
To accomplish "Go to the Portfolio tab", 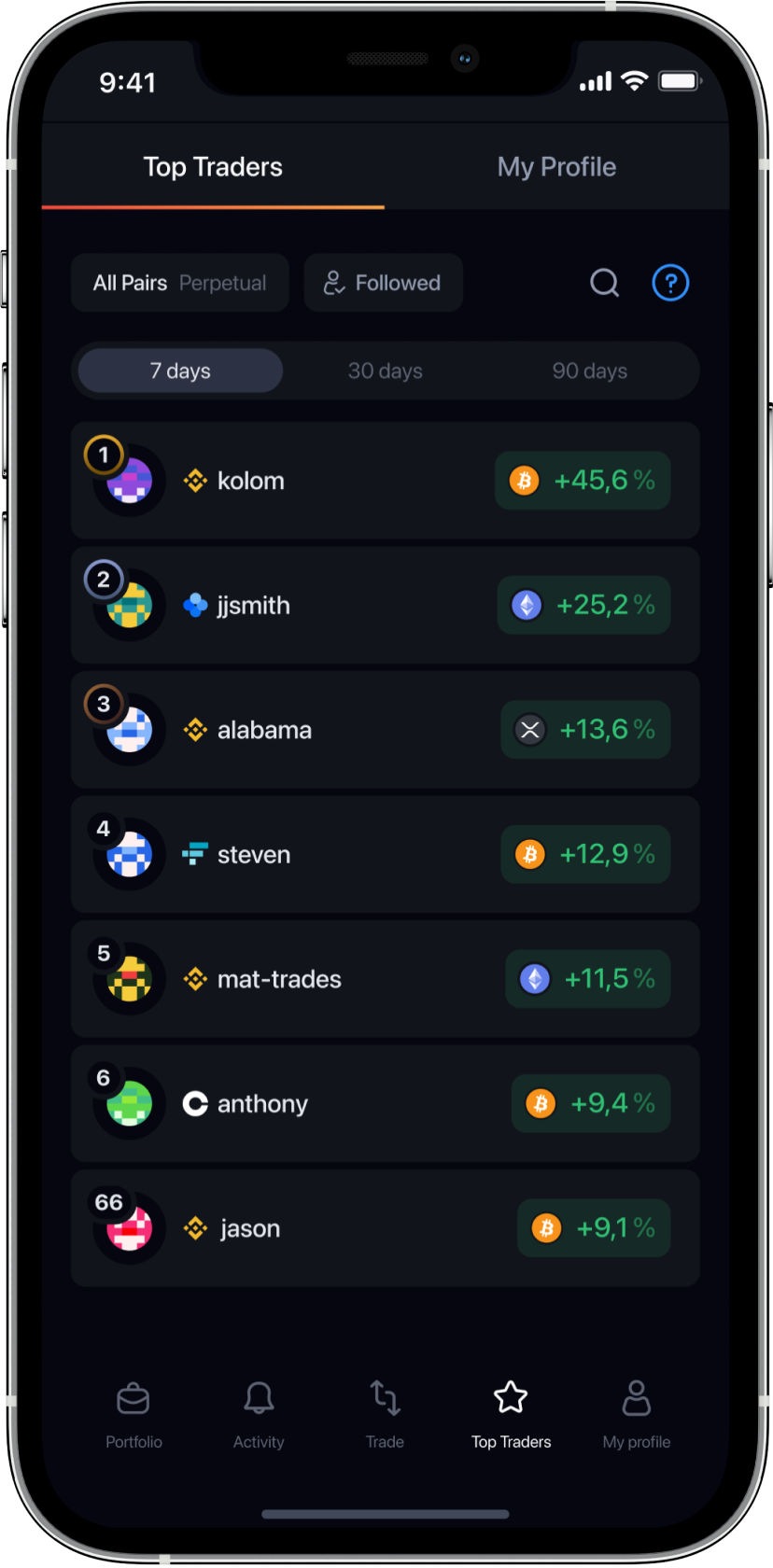I will (x=134, y=1414).
